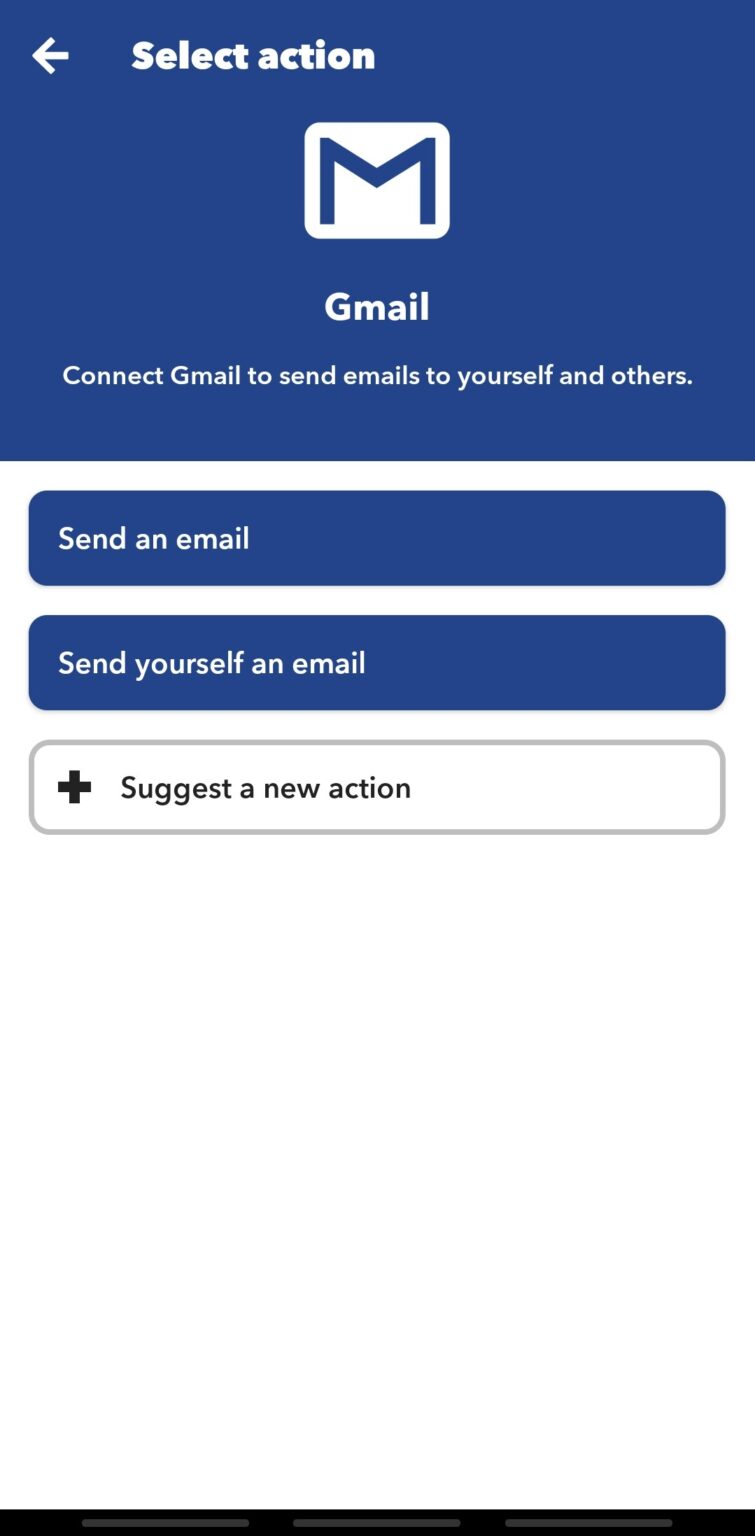Click the plus icon beside Suggest a new action

[x=74, y=787]
